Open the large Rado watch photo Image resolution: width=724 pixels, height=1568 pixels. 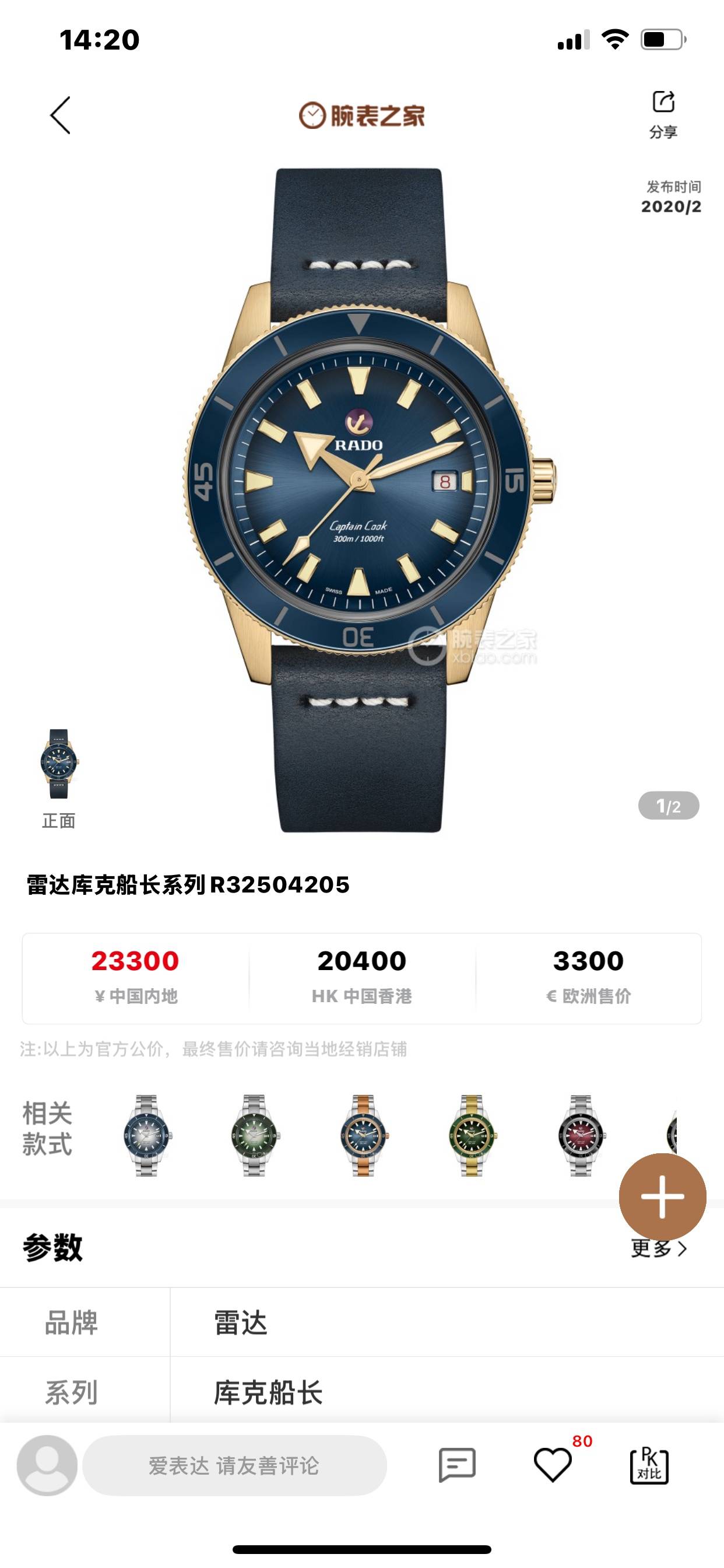[361, 499]
